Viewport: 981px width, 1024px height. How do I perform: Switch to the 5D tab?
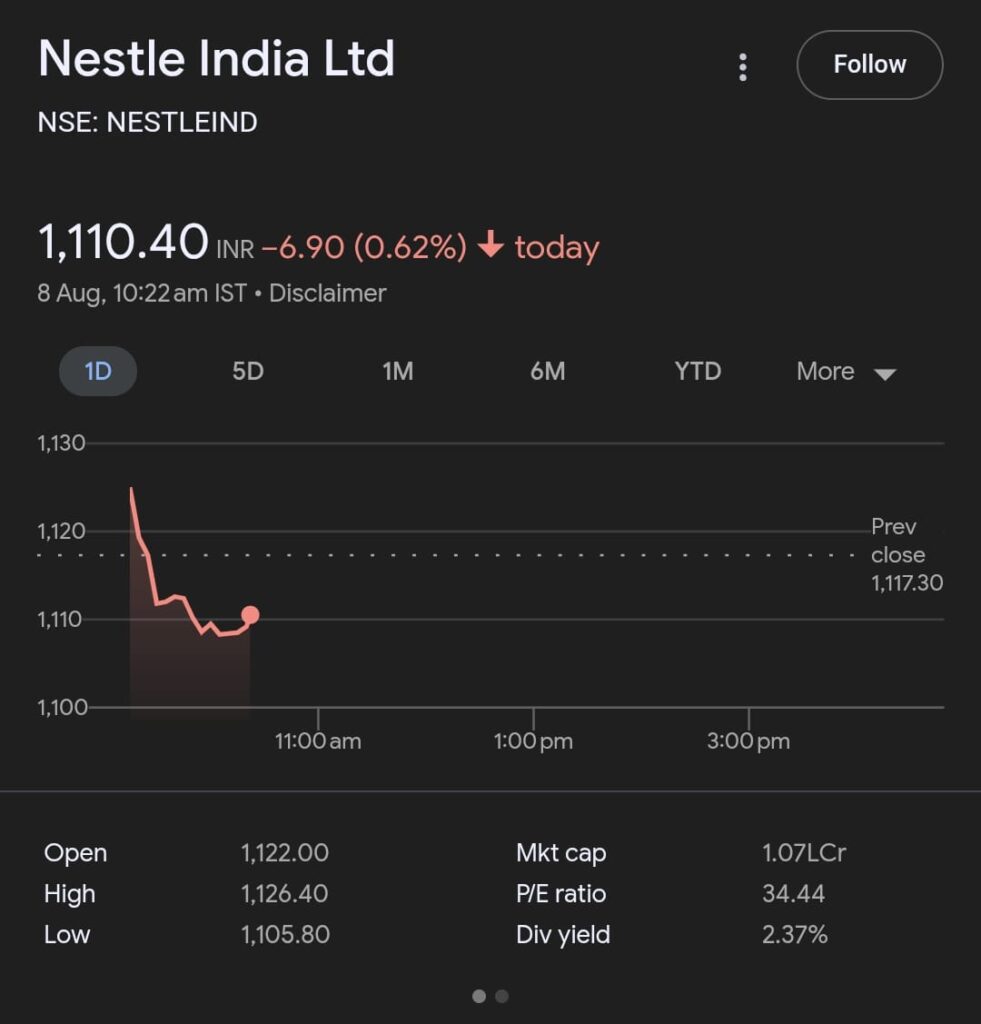(247, 371)
